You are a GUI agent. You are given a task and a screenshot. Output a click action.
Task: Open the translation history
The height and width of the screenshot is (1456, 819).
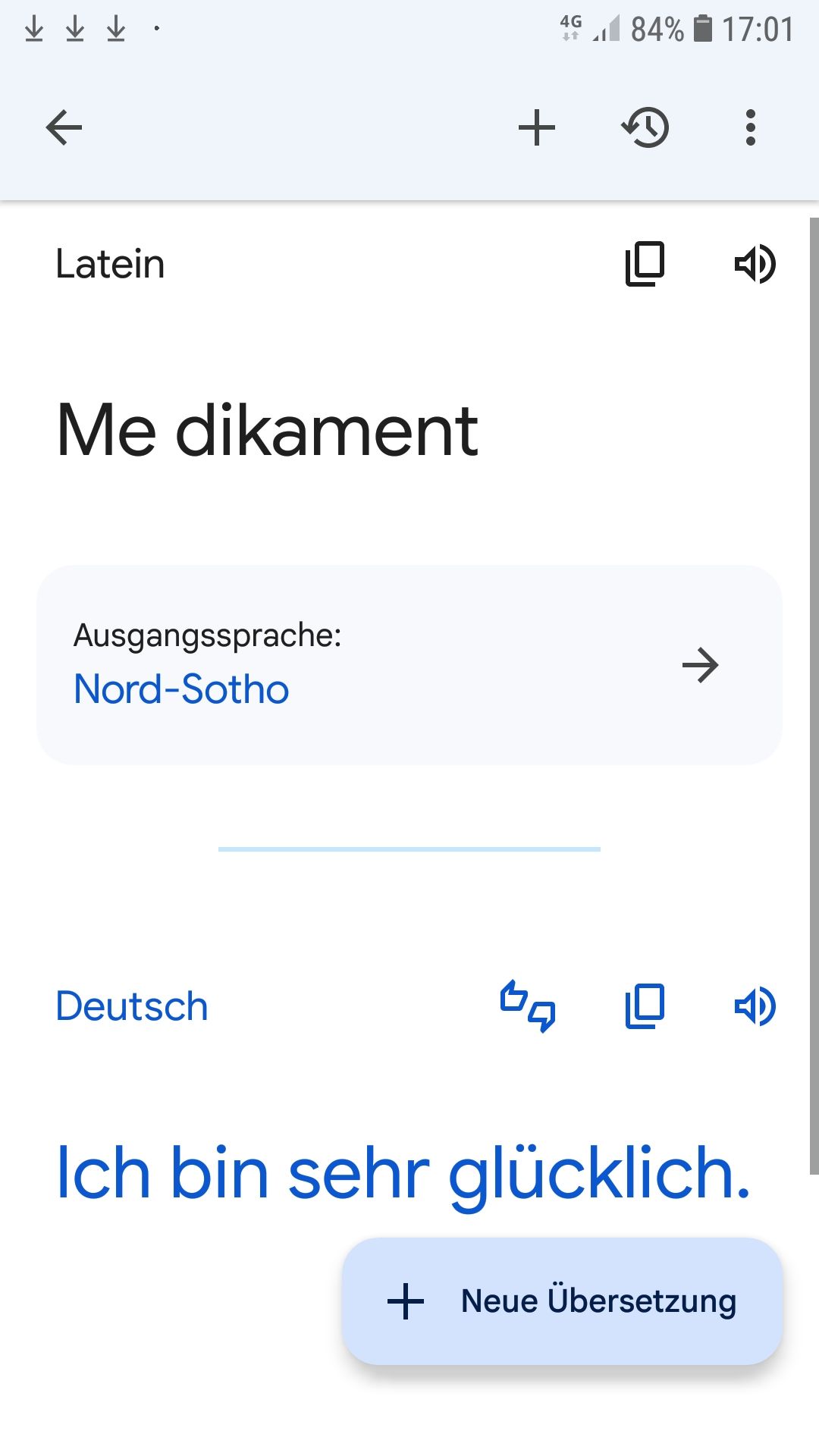click(645, 127)
